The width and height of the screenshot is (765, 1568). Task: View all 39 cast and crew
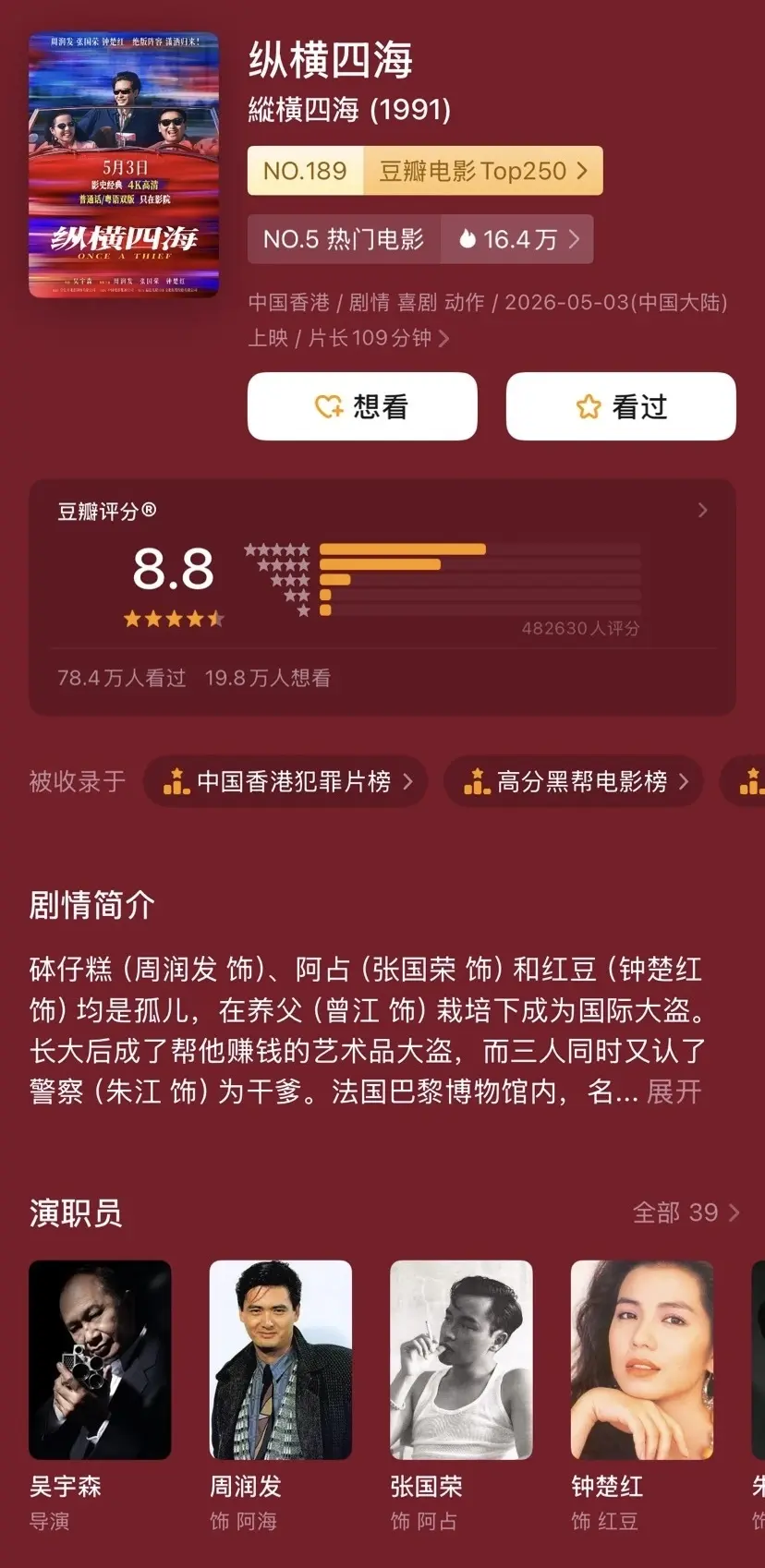click(686, 1212)
